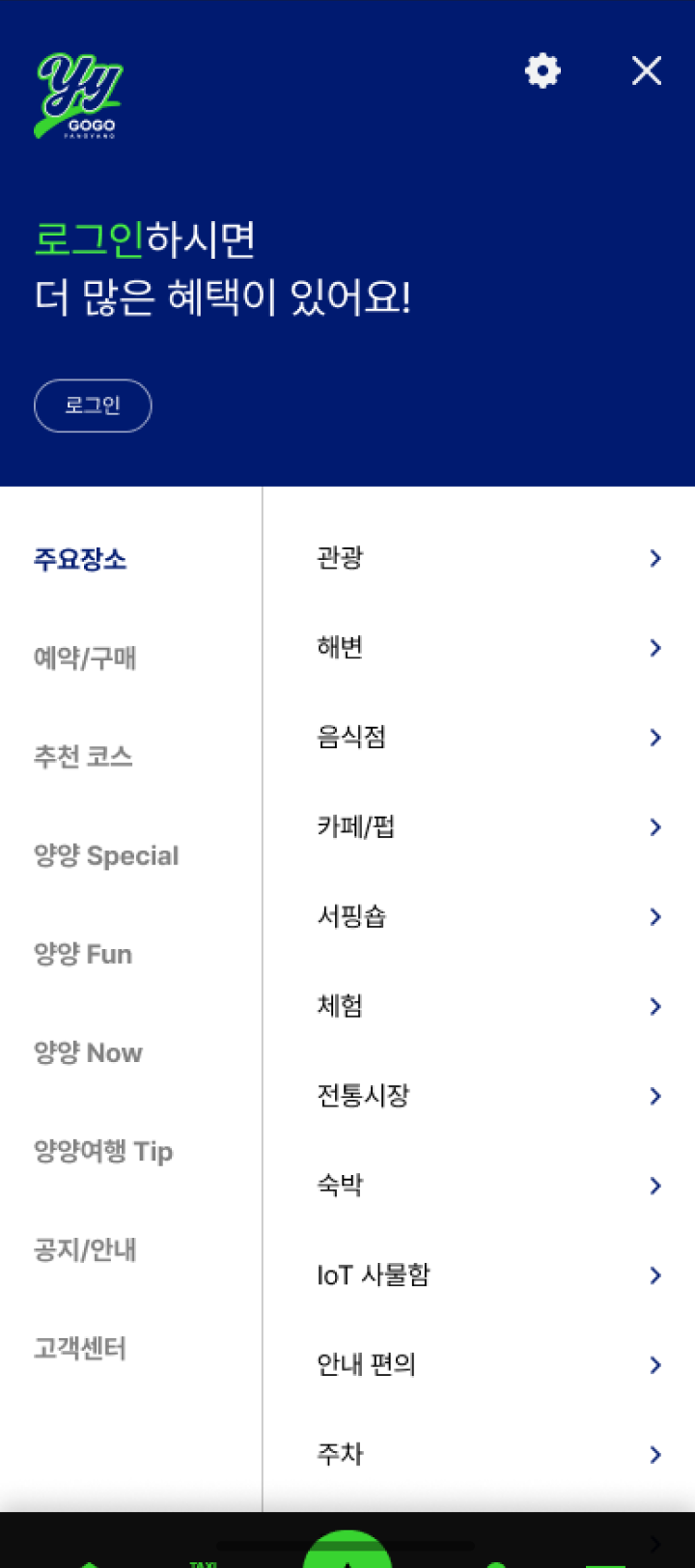Open the settings gear icon
695x1568 pixels.
(x=542, y=70)
